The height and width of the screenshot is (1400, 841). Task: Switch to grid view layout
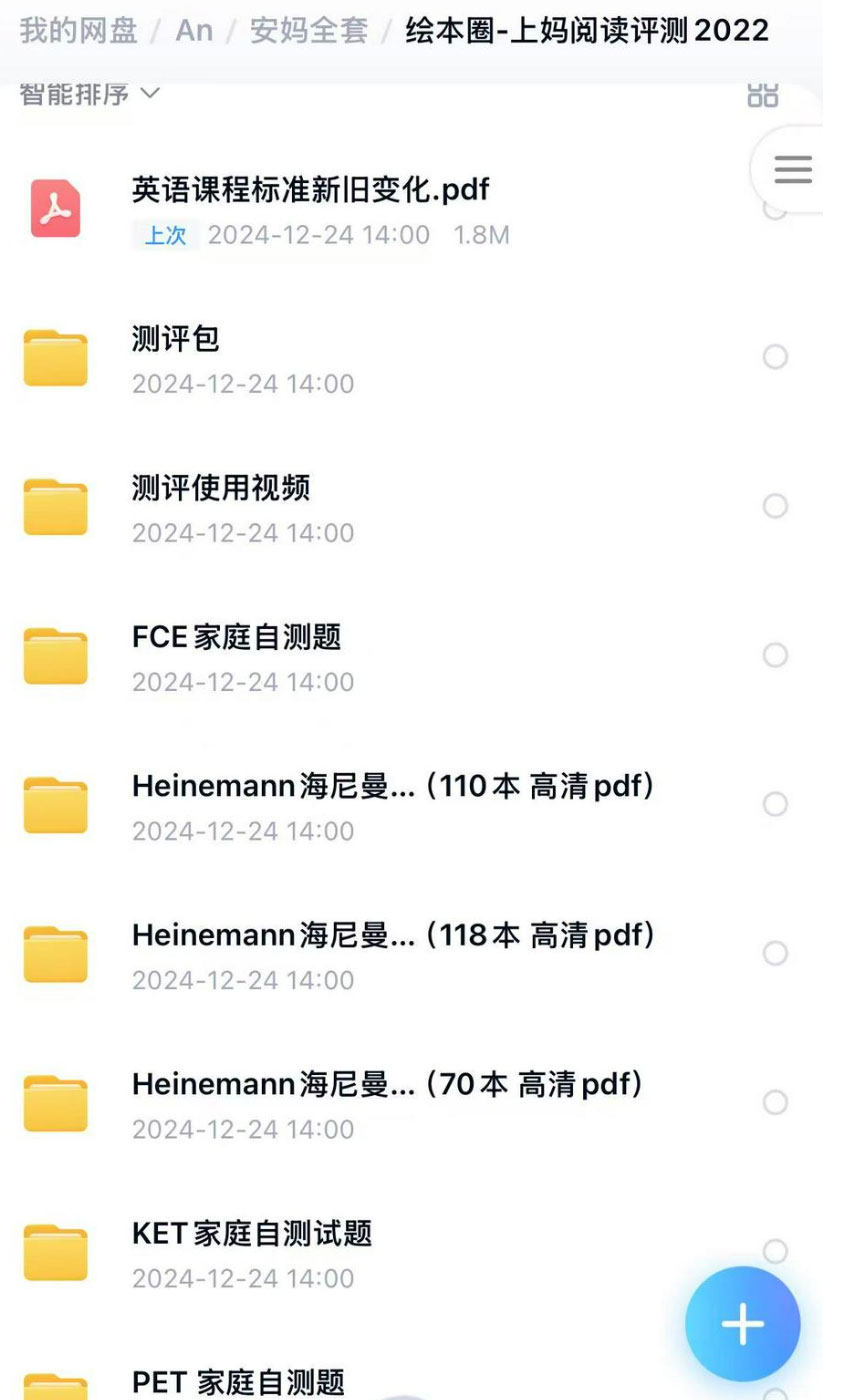[762, 94]
